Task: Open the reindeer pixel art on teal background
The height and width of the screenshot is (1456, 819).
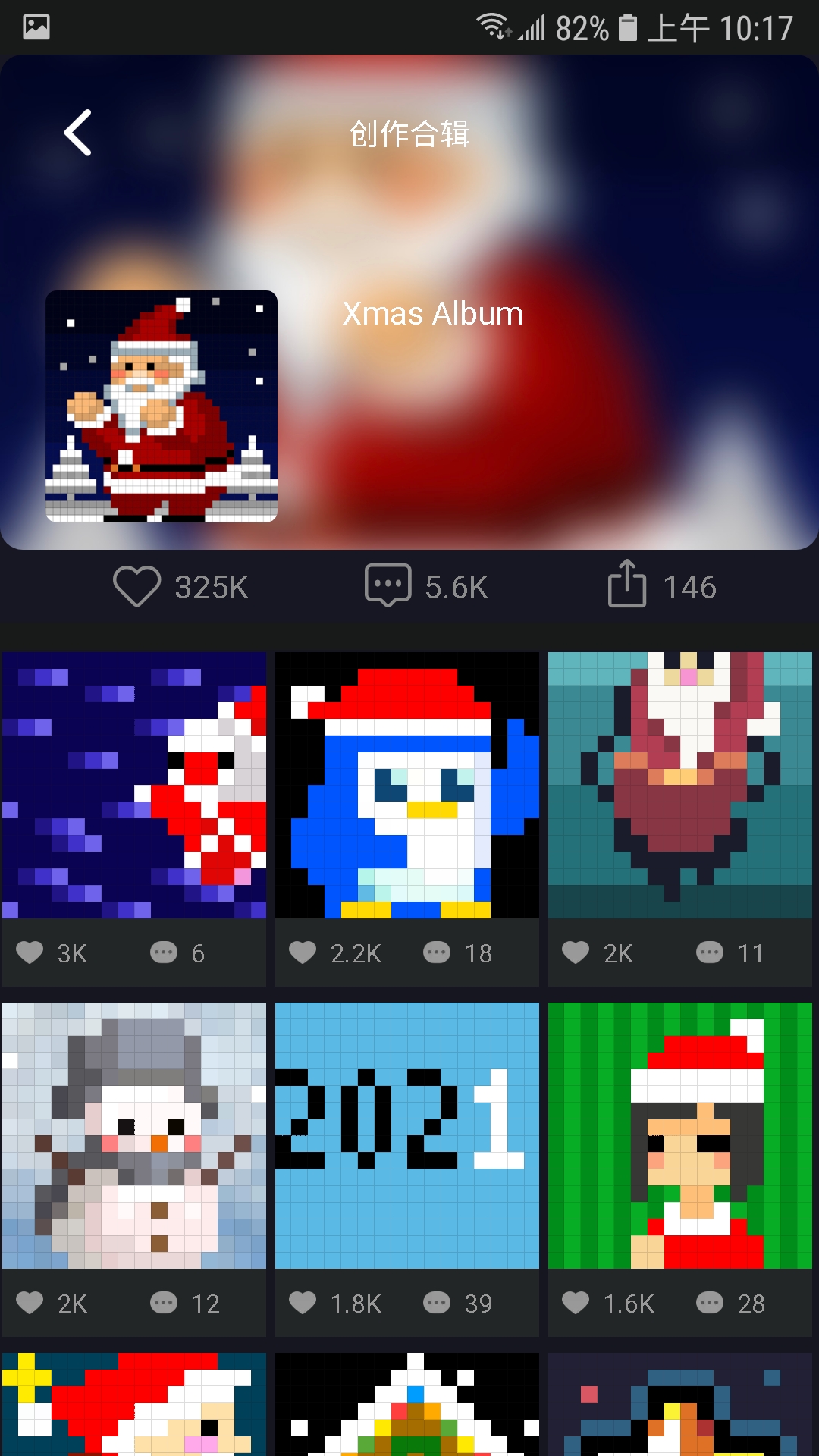Action: [x=680, y=785]
